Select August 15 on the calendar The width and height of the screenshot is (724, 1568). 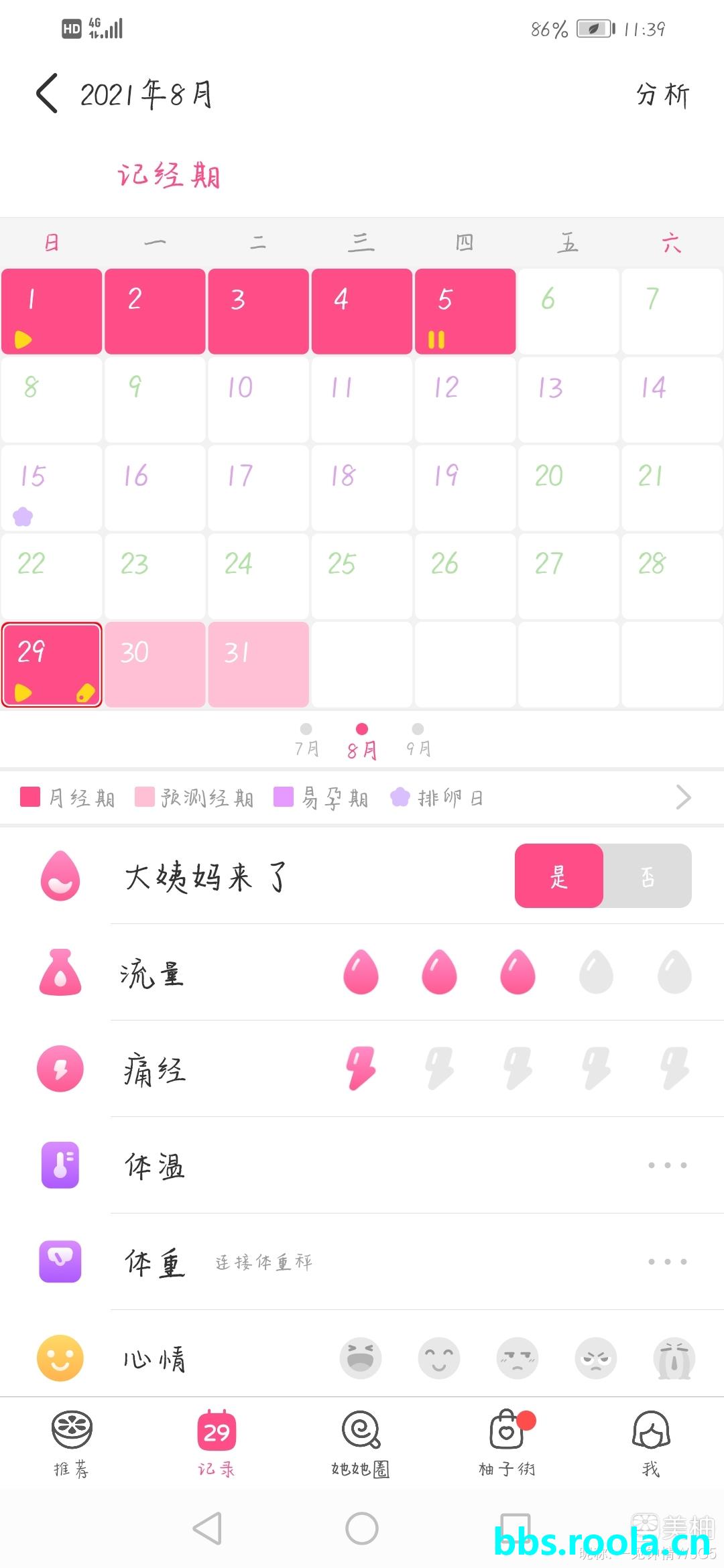click(52, 488)
